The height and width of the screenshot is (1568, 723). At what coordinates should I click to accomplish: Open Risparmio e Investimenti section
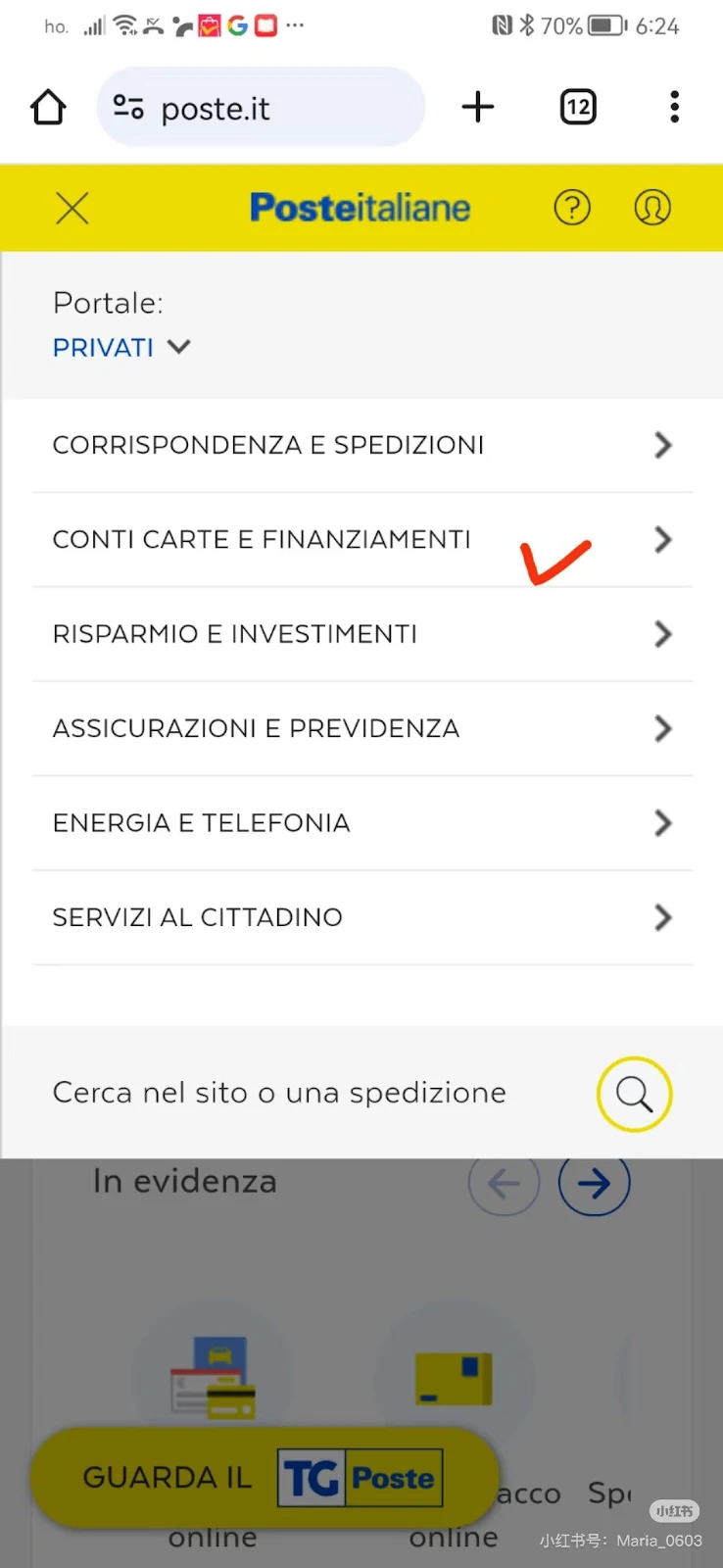361,634
